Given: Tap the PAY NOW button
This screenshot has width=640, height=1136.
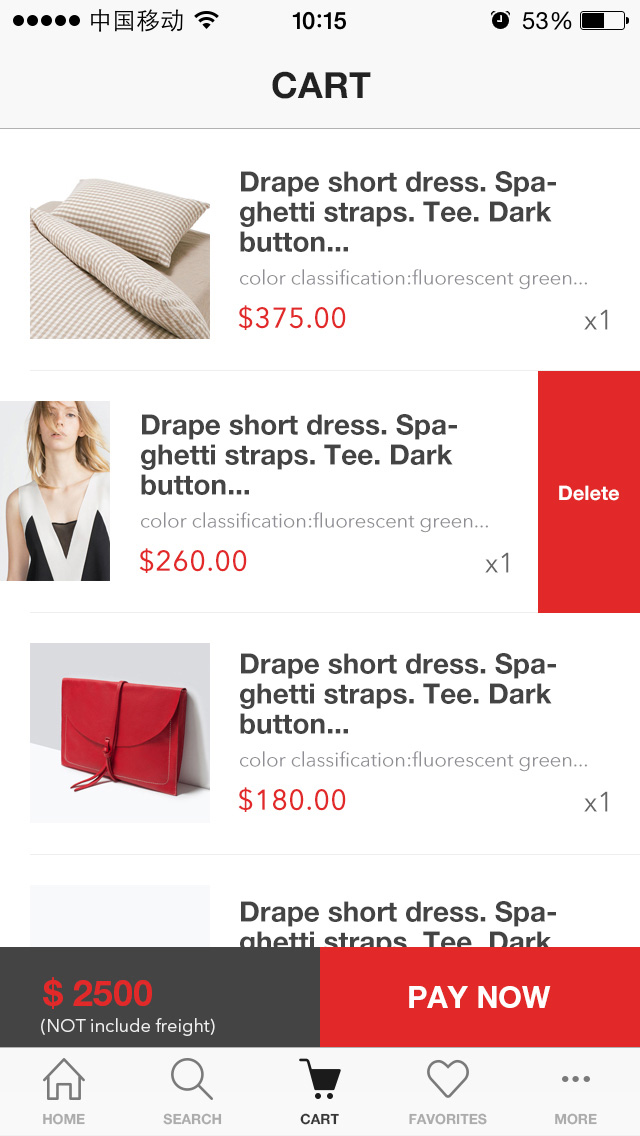Looking at the screenshot, I should 479,997.
